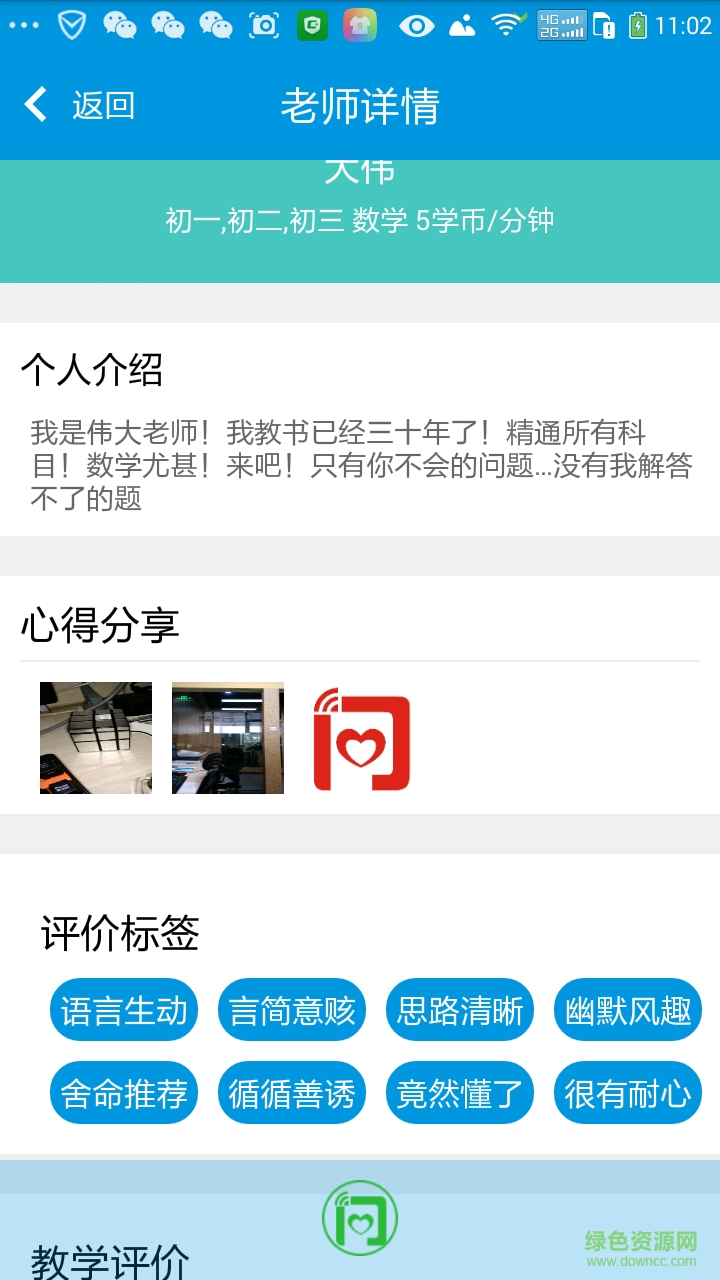720x1280 pixels.
Task: Select the 循循善诱 tag
Action: [x=292, y=1093]
